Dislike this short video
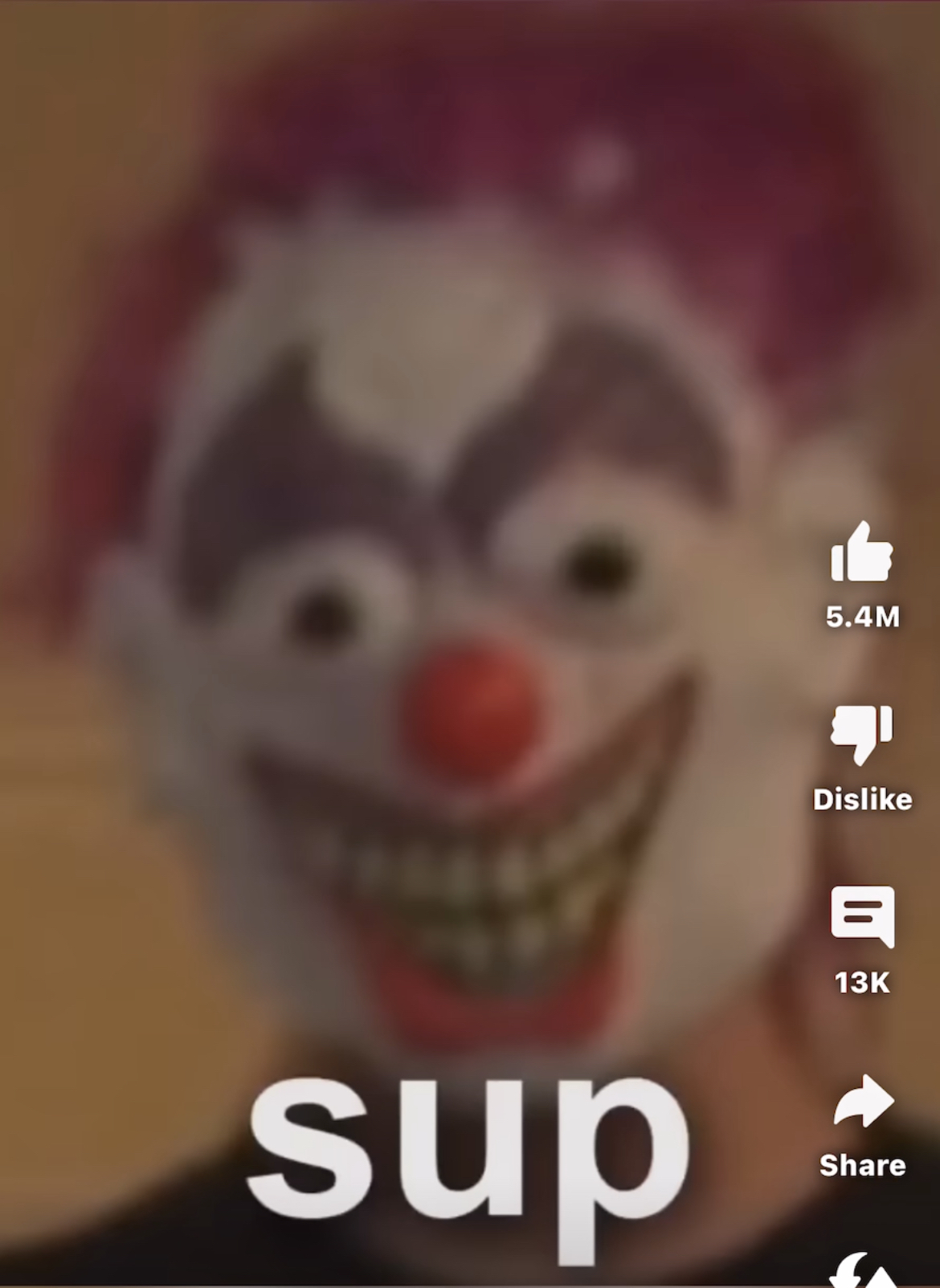Image resolution: width=940 pixels, height=1288 pixels. pyautogui.click(x=862, y=733)
